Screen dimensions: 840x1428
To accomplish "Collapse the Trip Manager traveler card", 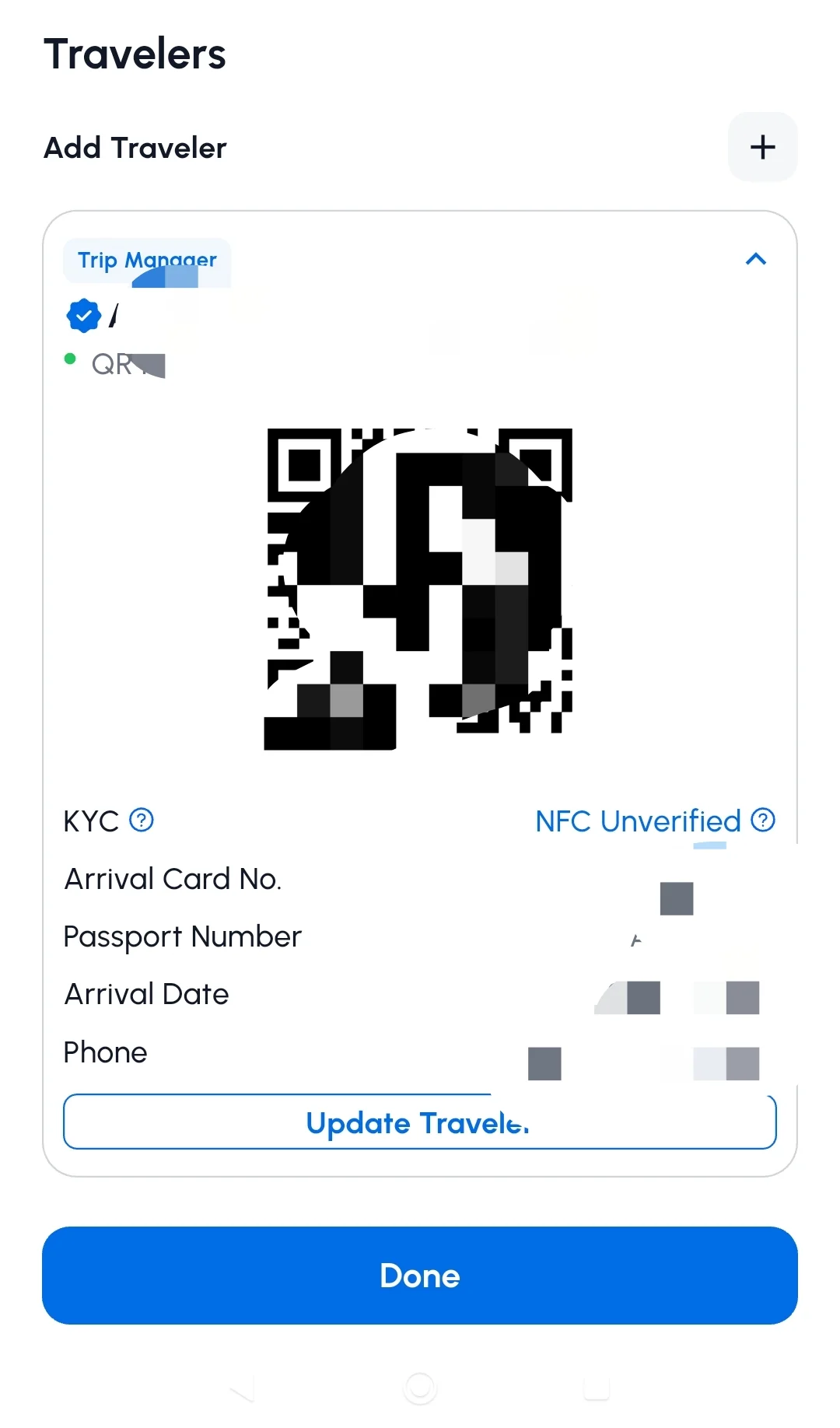I will point(756,259).
